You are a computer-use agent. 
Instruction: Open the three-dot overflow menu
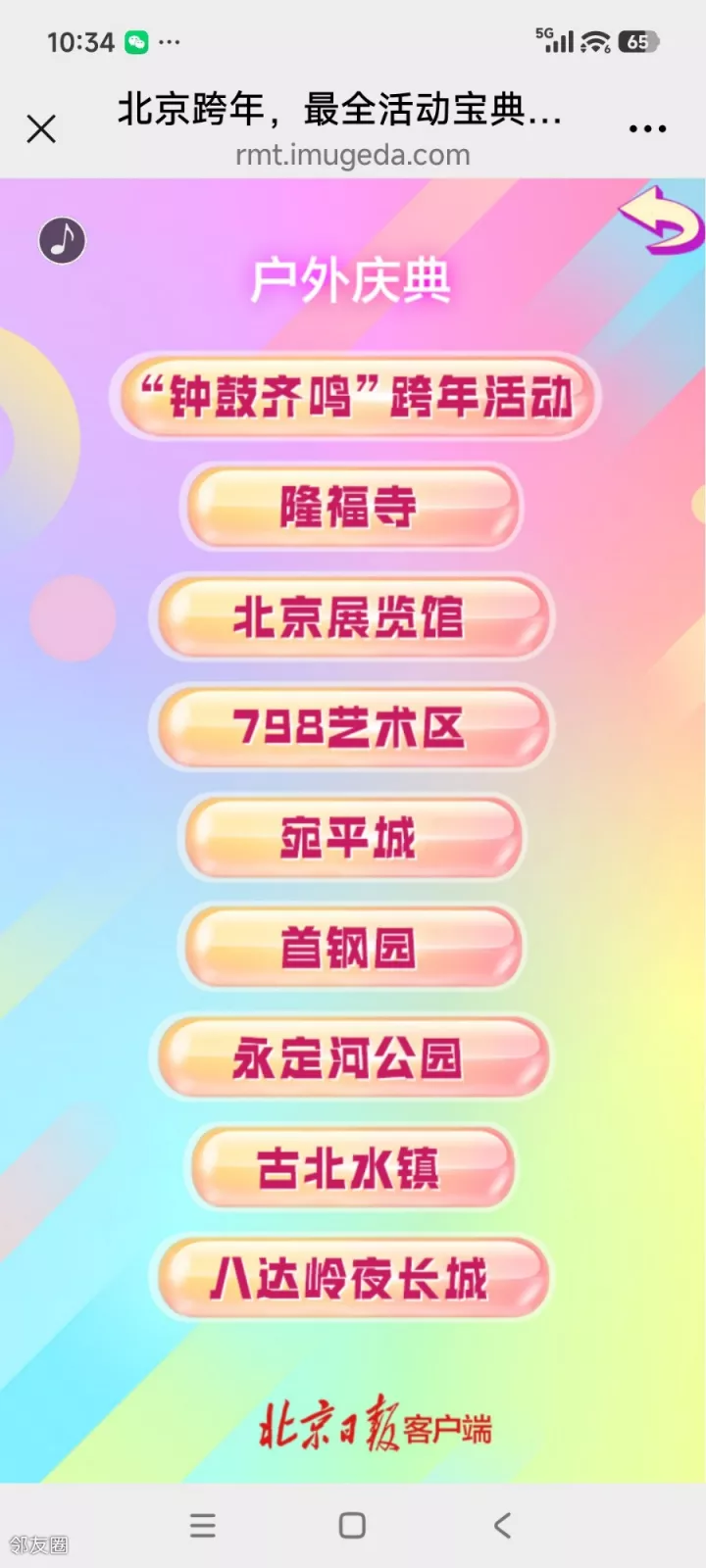(x=647, y=128)
